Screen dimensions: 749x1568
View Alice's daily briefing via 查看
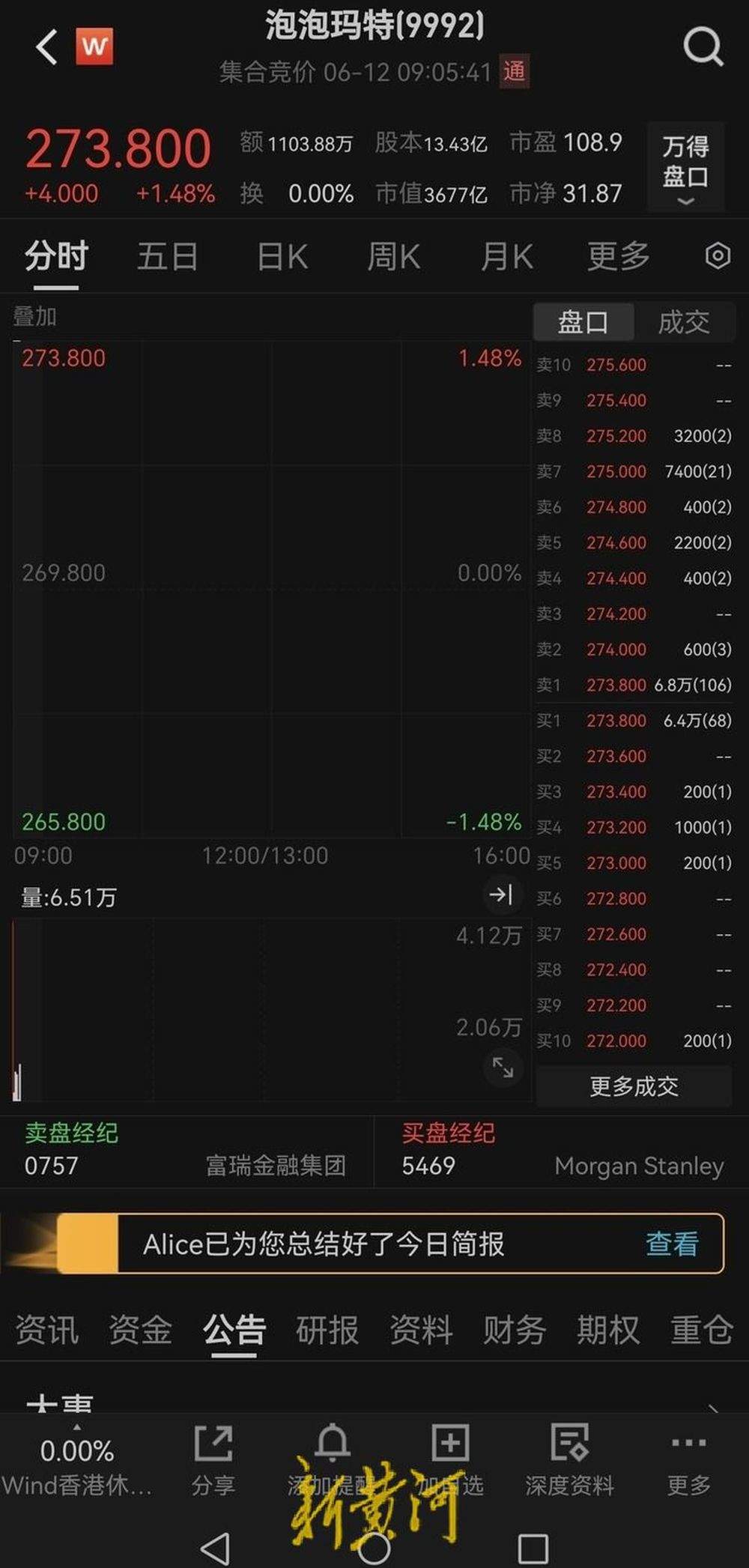point(672,1244)
